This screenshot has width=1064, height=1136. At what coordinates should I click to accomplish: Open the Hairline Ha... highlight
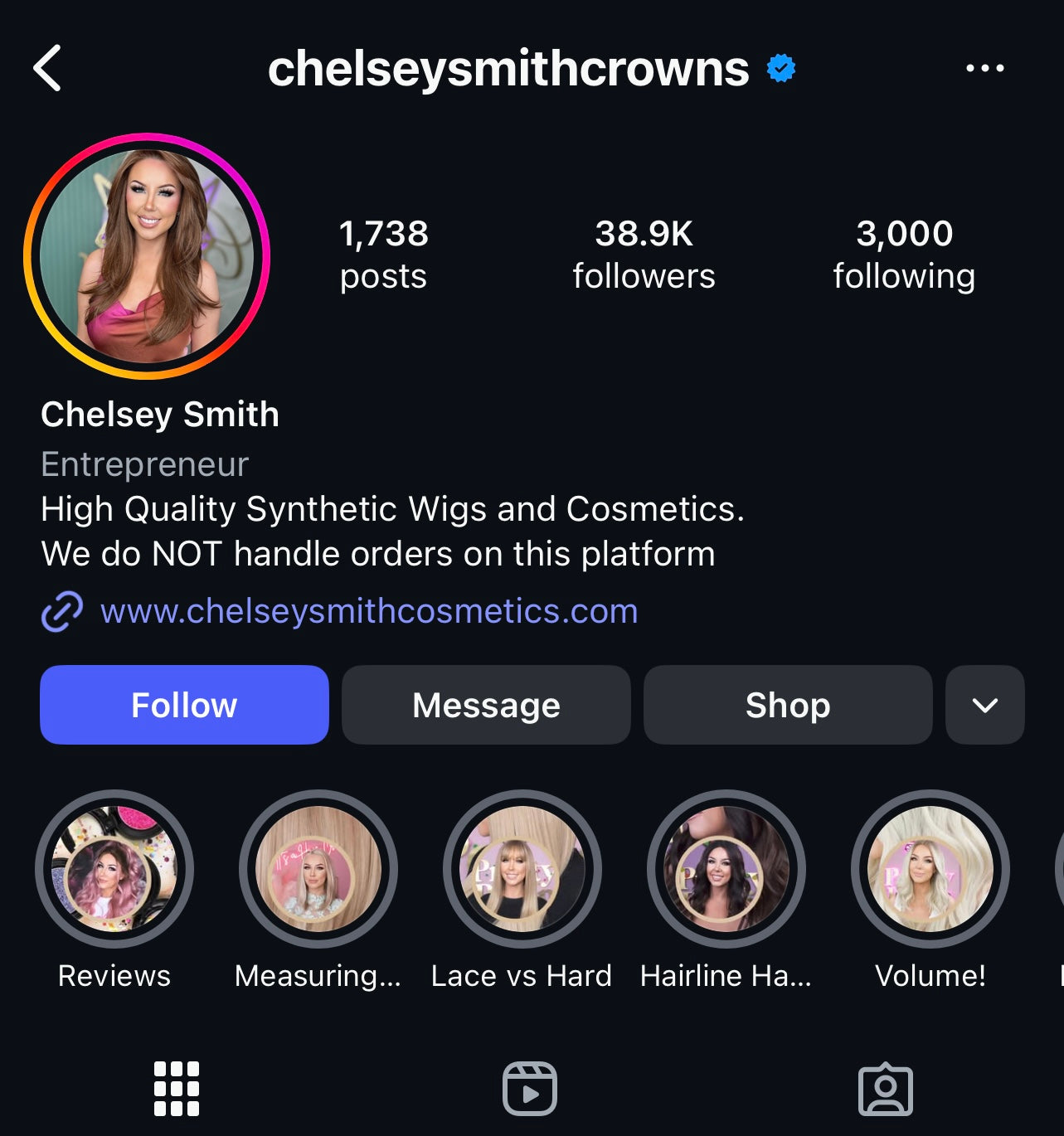[726, 869]
